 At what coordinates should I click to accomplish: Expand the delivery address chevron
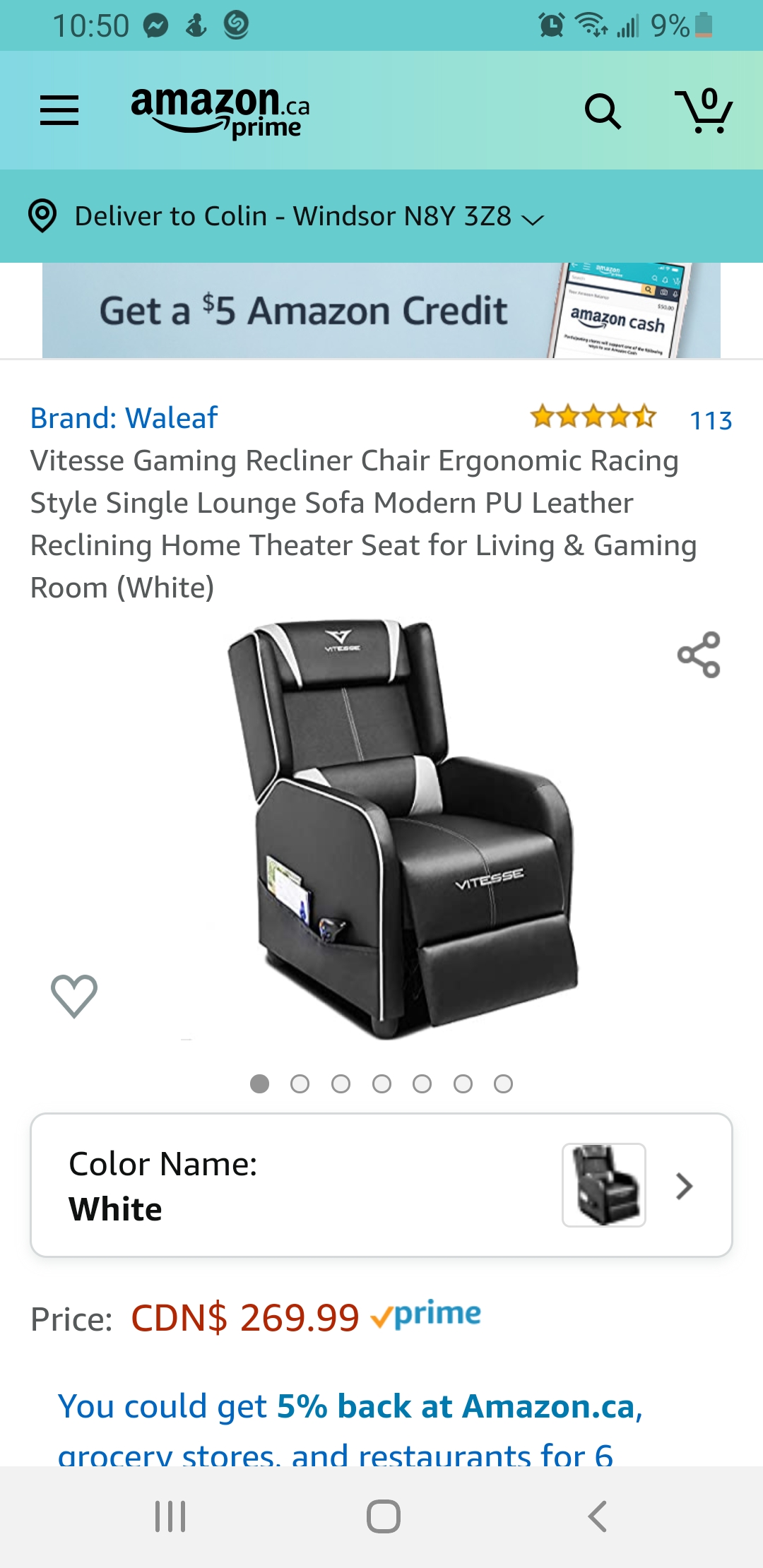[533, 219]
